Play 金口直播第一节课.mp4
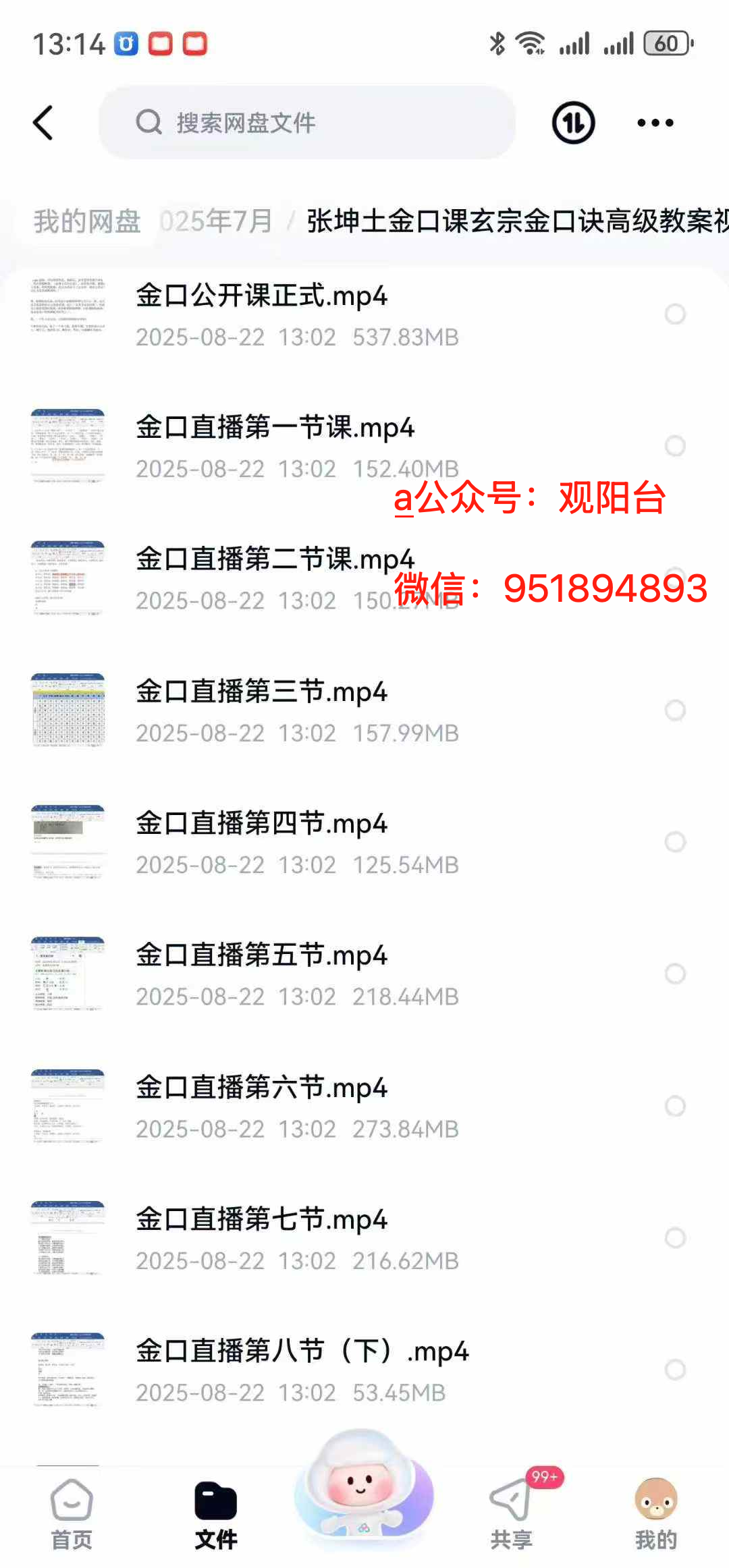729x1568 pixels. coord(275,428)
